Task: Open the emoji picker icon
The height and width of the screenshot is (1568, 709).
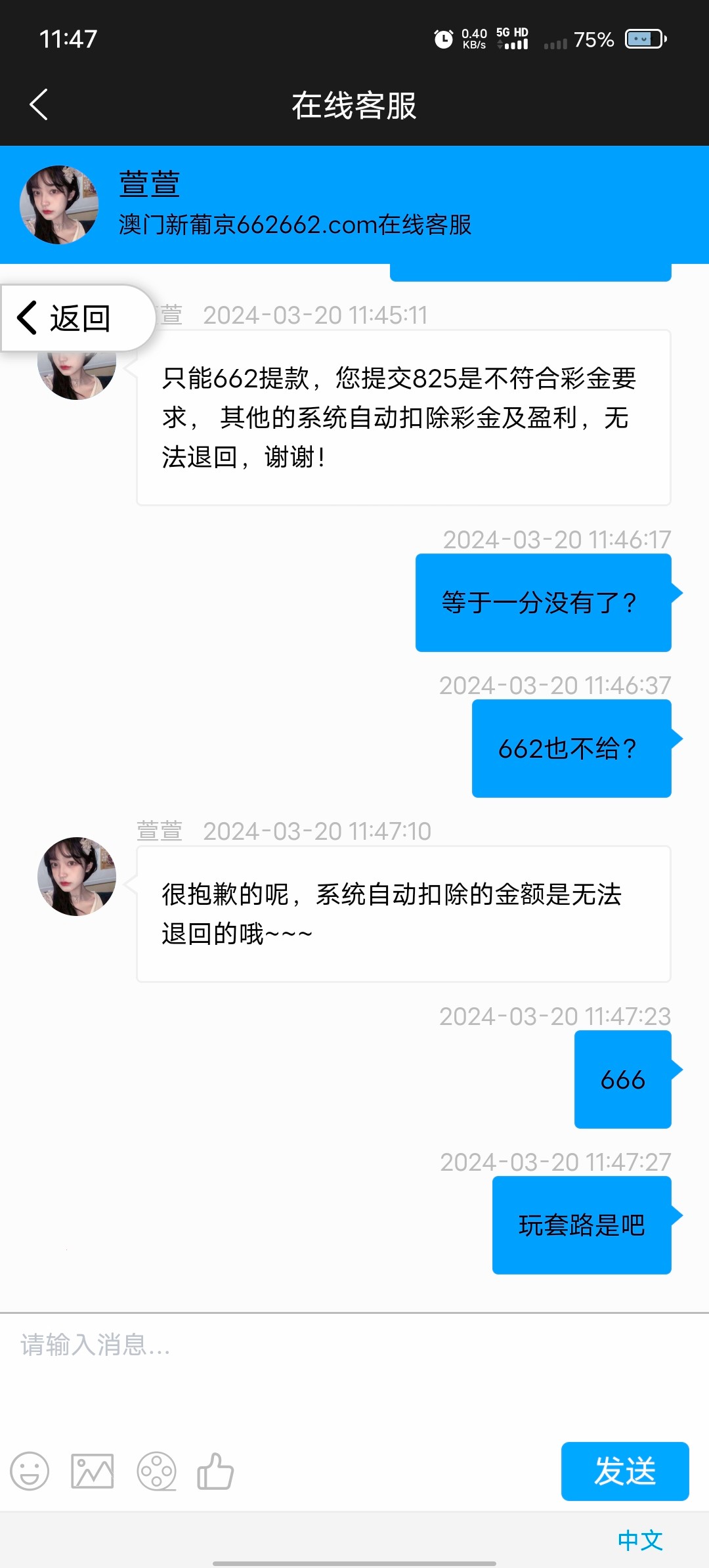Action: 30,1472
